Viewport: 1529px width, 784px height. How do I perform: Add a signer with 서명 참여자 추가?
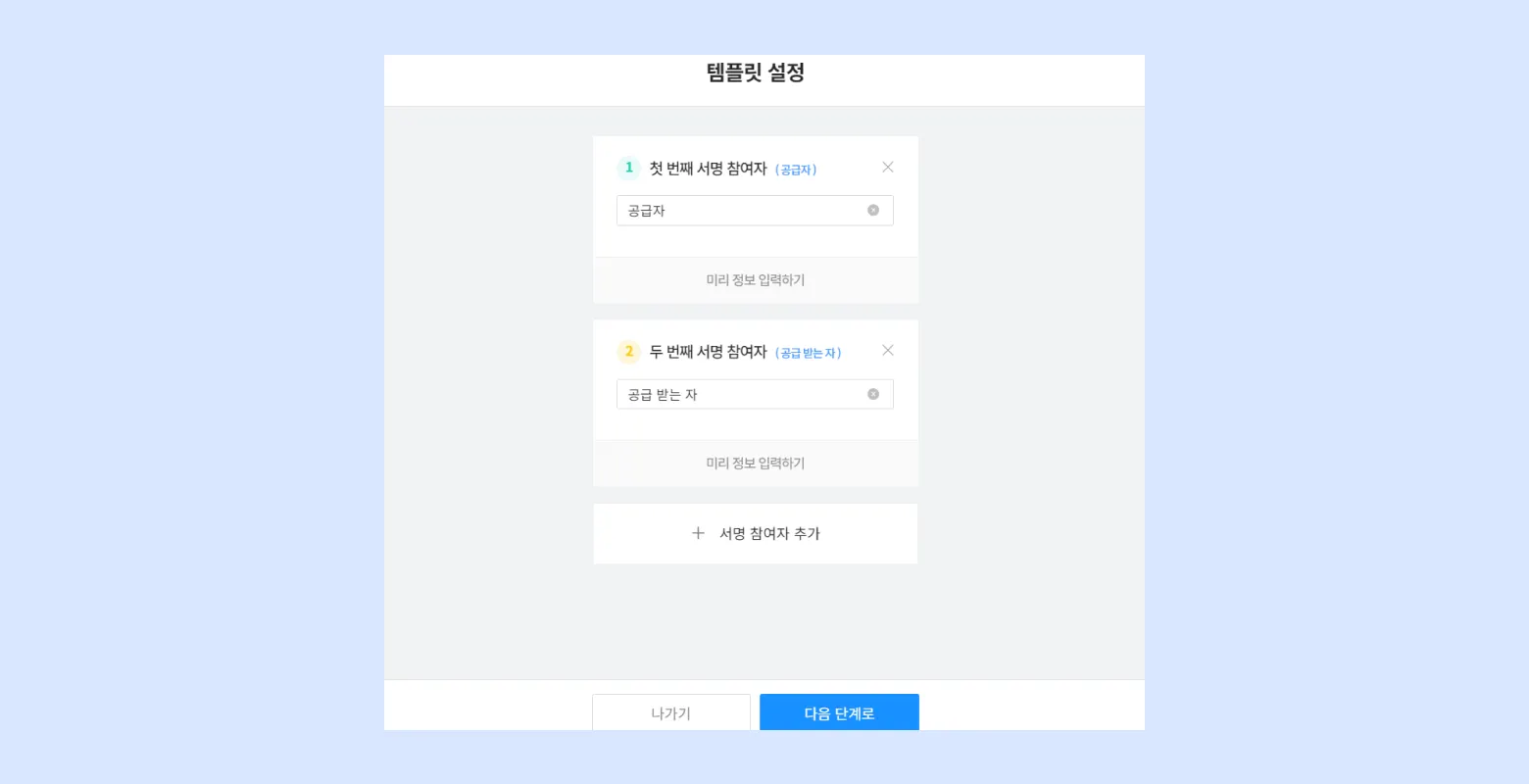point(755,534)
